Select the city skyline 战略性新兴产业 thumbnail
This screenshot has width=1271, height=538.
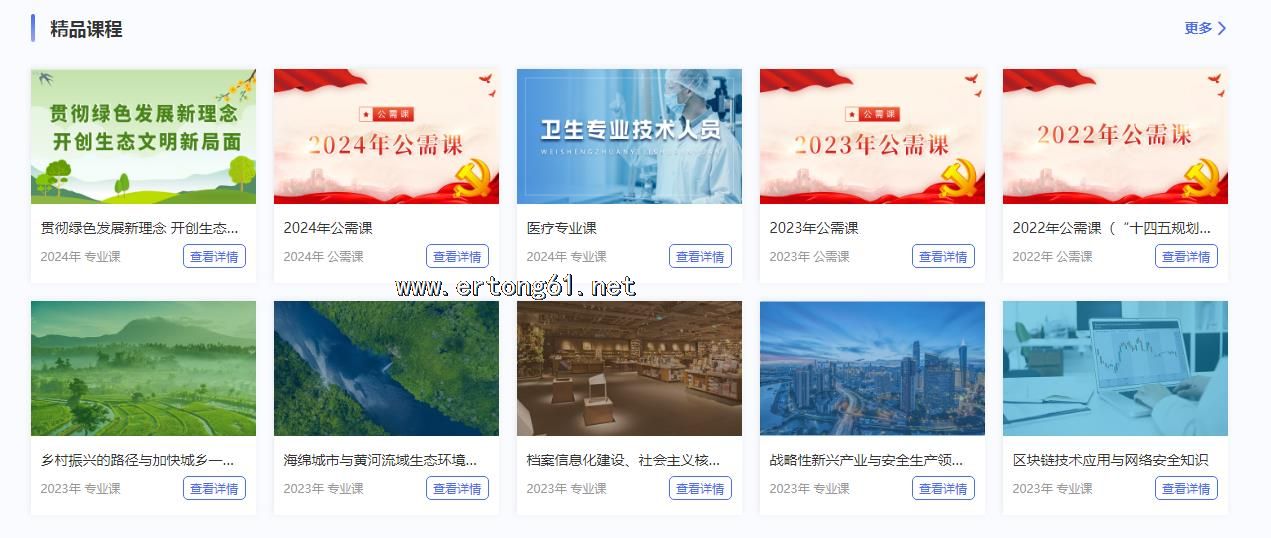point(872,368)
